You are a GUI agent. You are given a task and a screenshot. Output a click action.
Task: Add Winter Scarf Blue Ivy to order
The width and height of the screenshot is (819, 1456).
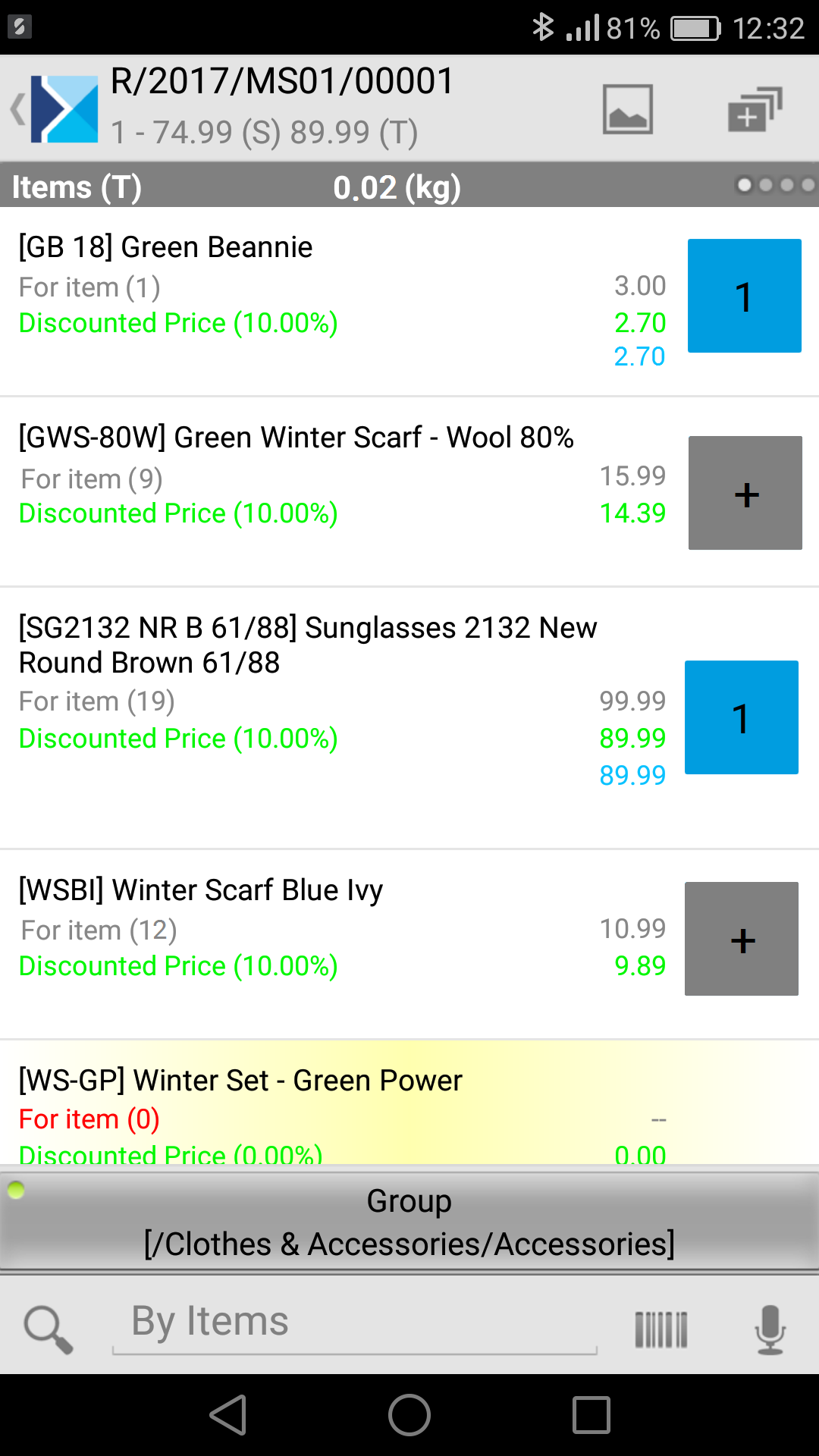point(741,939)
